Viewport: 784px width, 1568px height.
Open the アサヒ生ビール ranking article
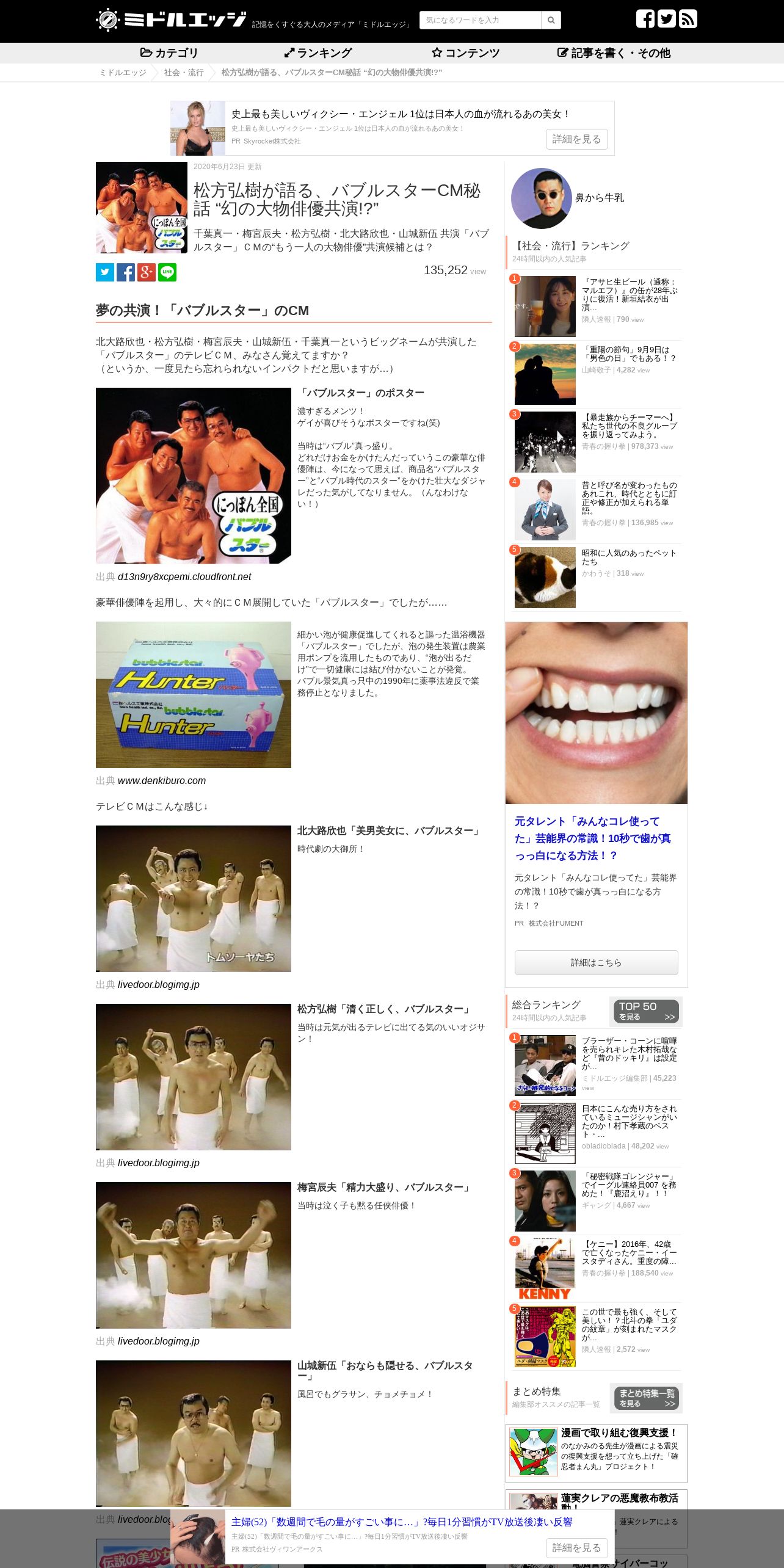630,295
